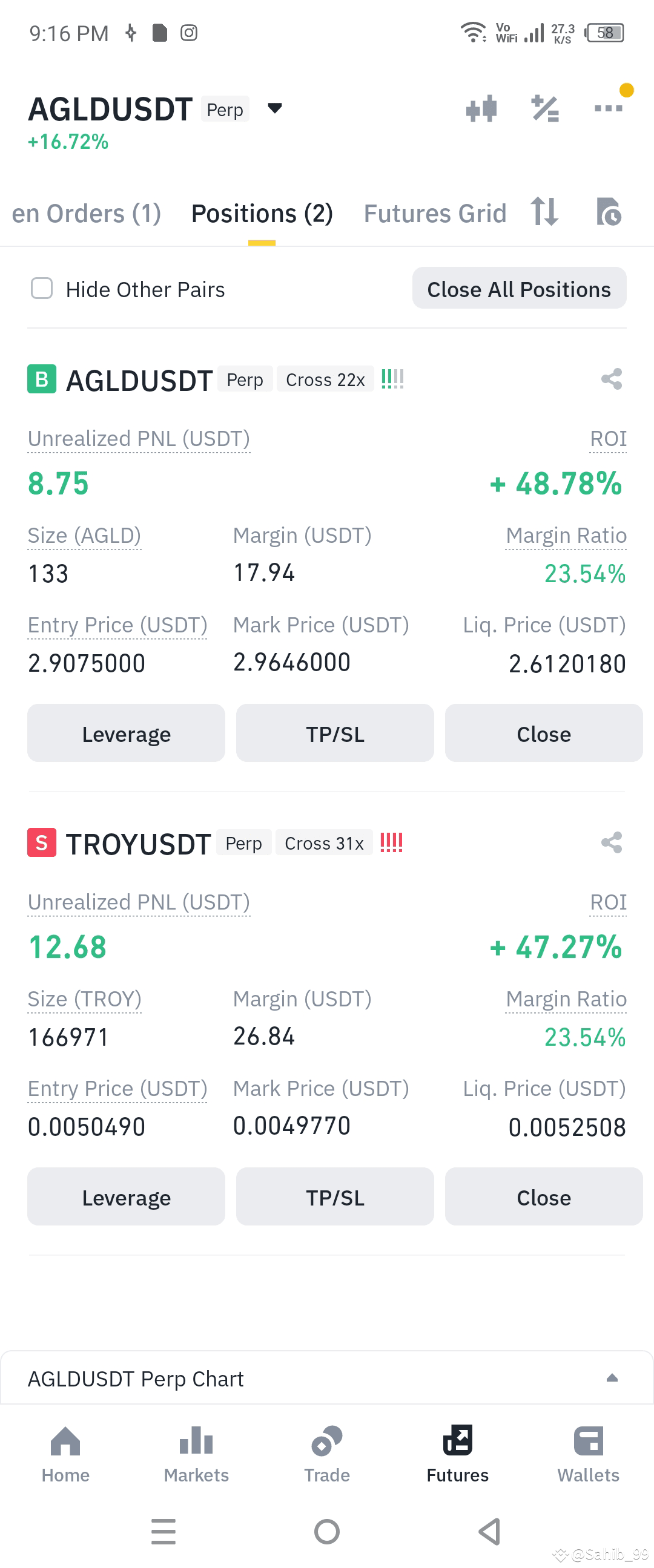
Task: Tap Close All Positions
Action: pyautogui.click(x=519, y=289)
